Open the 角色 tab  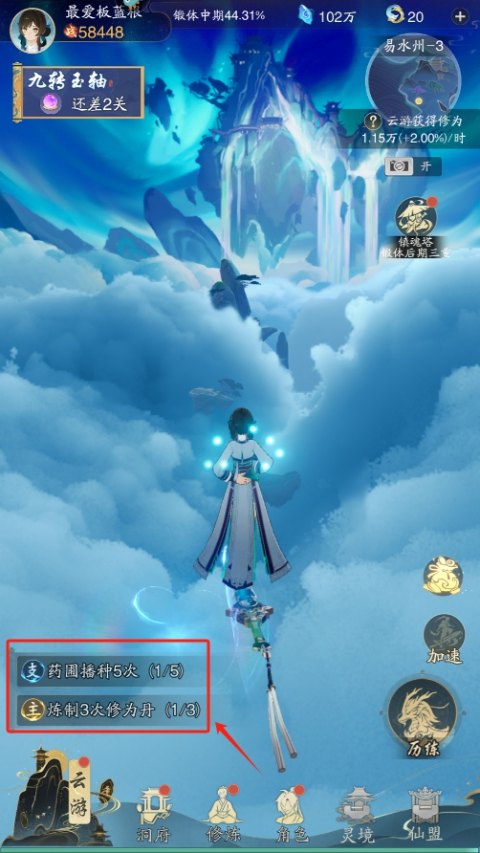point(291,814)
